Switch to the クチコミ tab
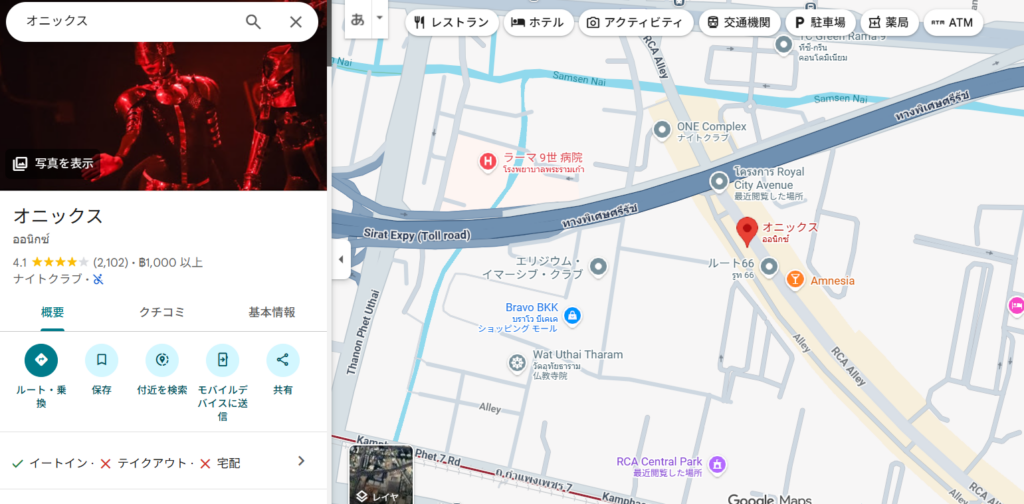The width and height of the screenshot is (1024, 504). 162,312
